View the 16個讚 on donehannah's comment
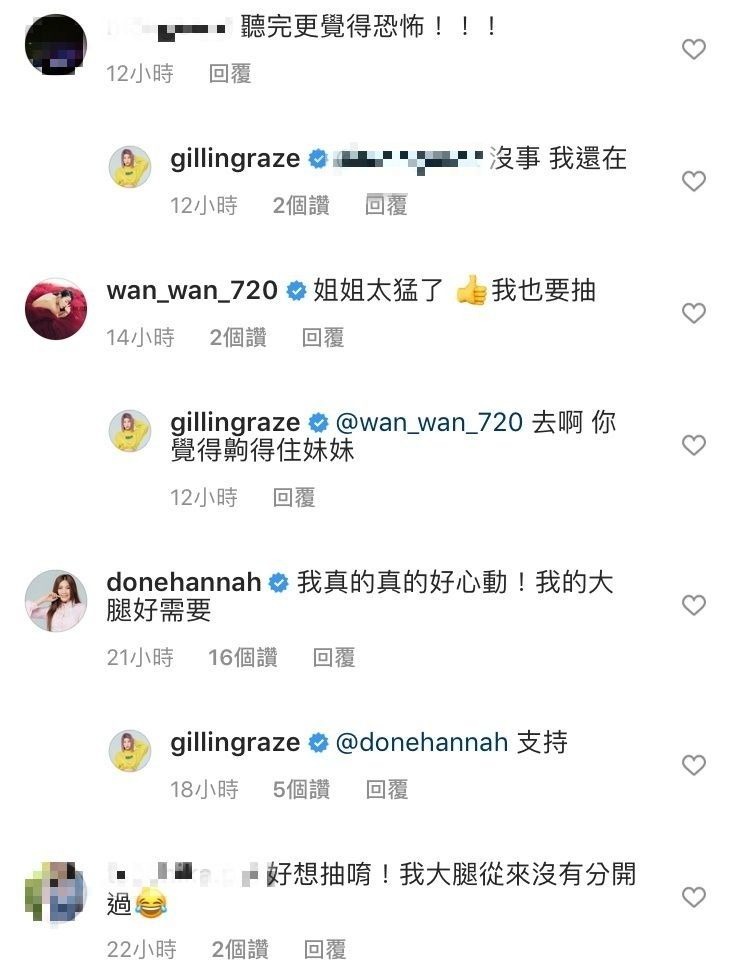This screenshot has width=750, height=971. 244,658
